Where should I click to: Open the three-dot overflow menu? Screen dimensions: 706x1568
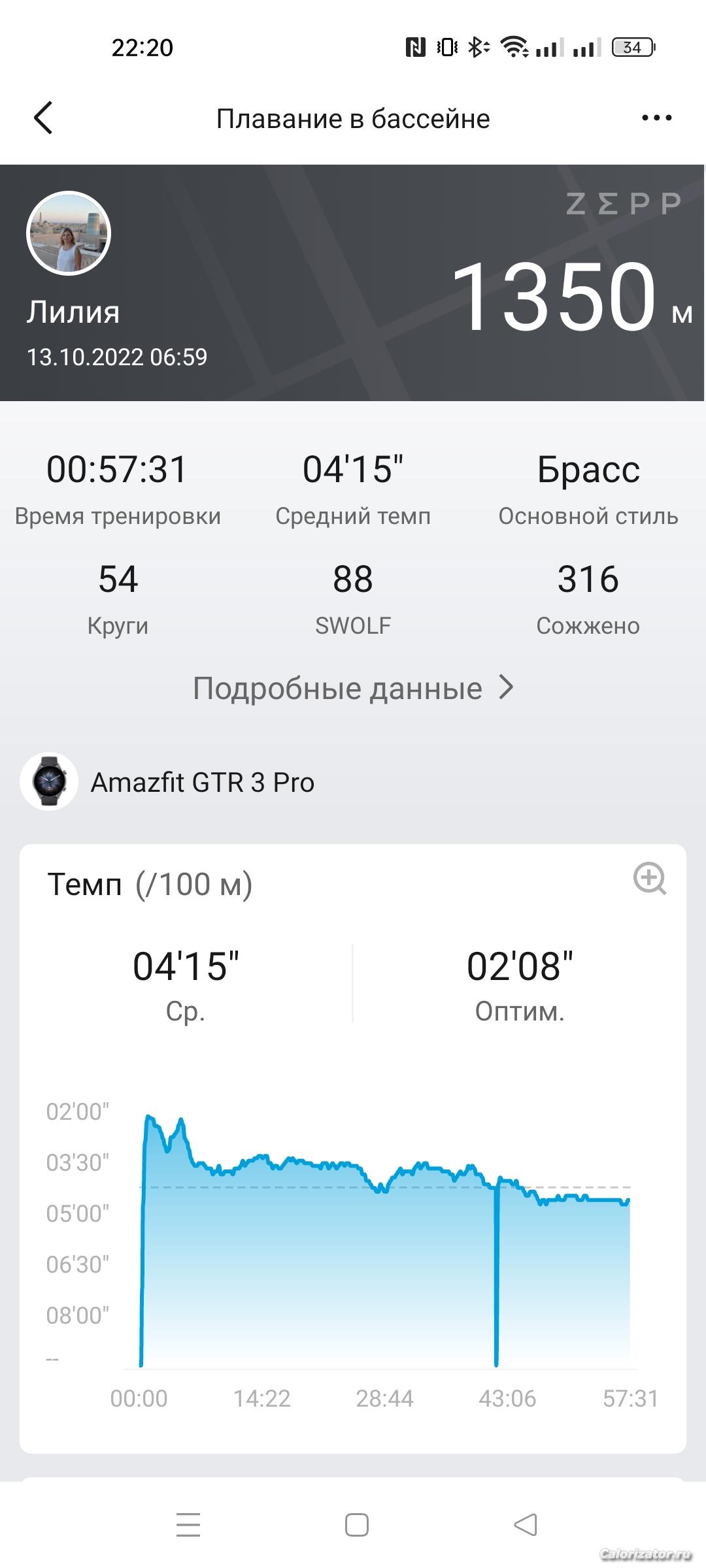(656, 118)
